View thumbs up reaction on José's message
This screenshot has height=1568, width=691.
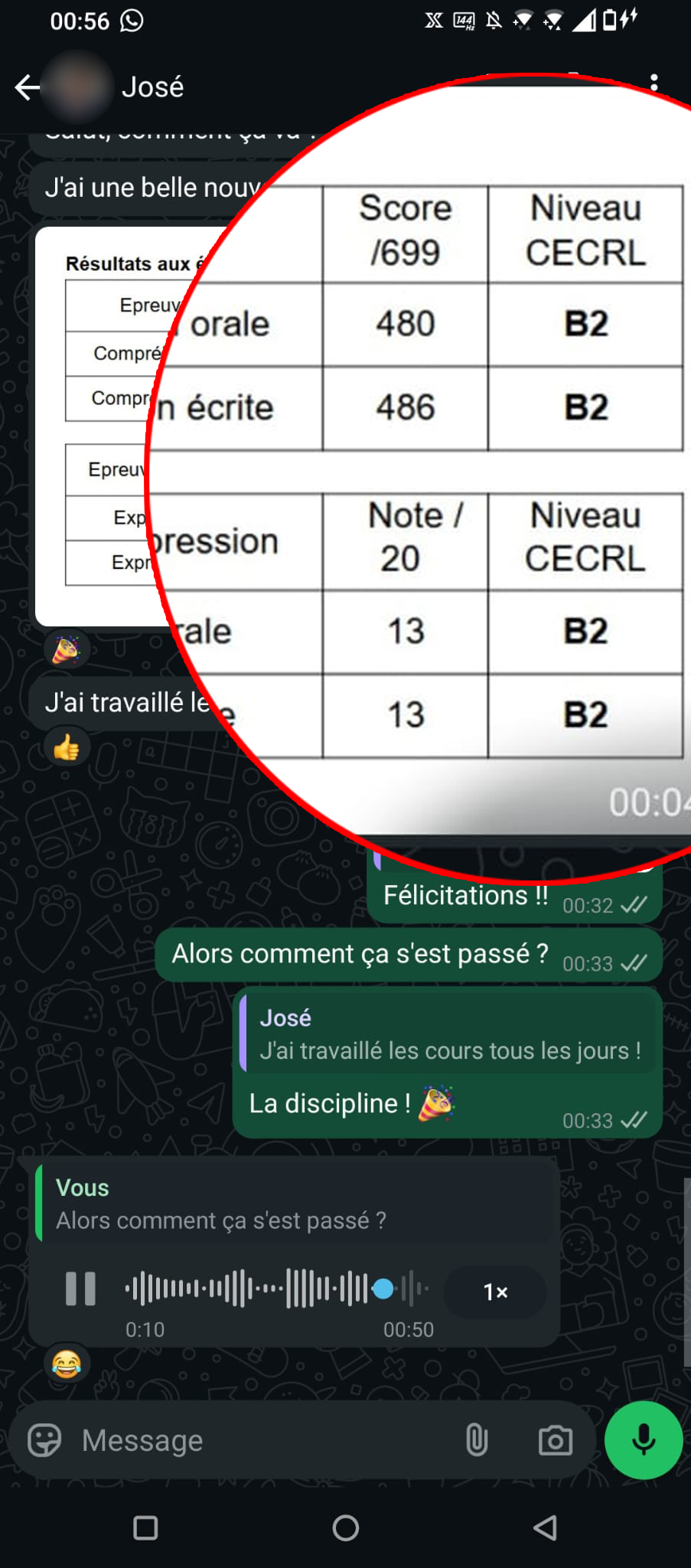(x=67, y=747)
